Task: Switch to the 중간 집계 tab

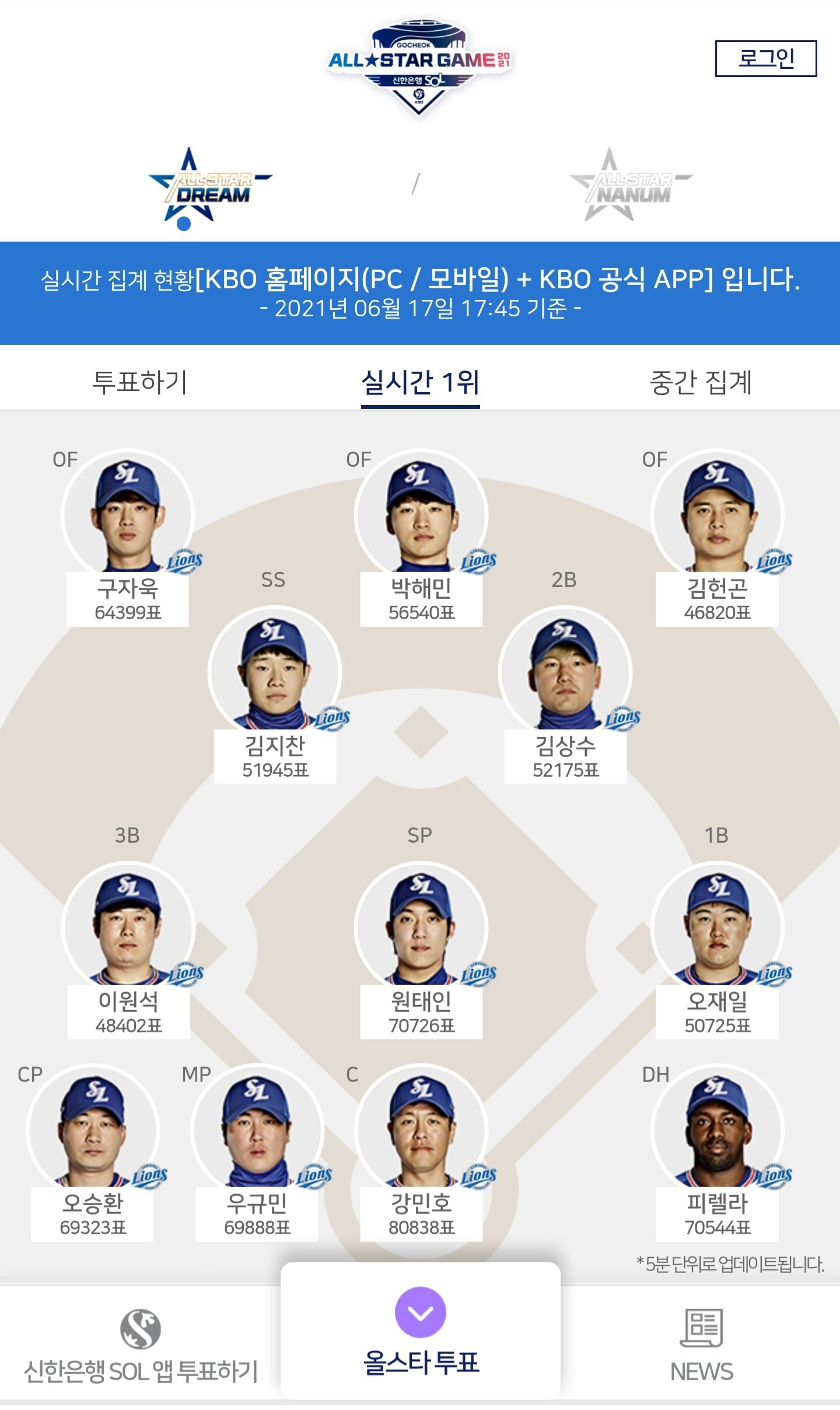Action: click(x=700, y=382)
